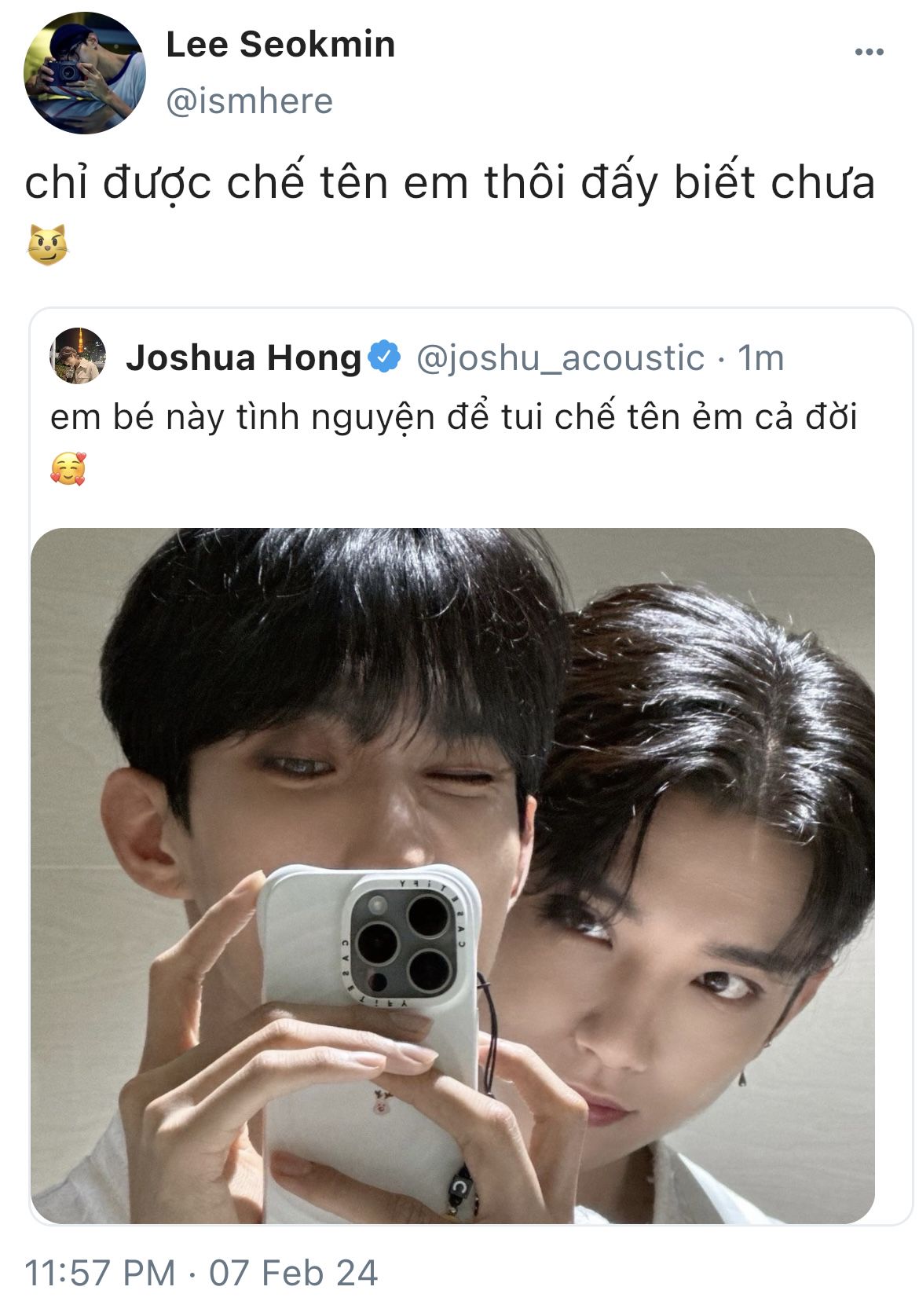Screen dimensions: 919x1316
Task: Open Lee Seokmin's profile picture
Action: click(x=85, y=73)
